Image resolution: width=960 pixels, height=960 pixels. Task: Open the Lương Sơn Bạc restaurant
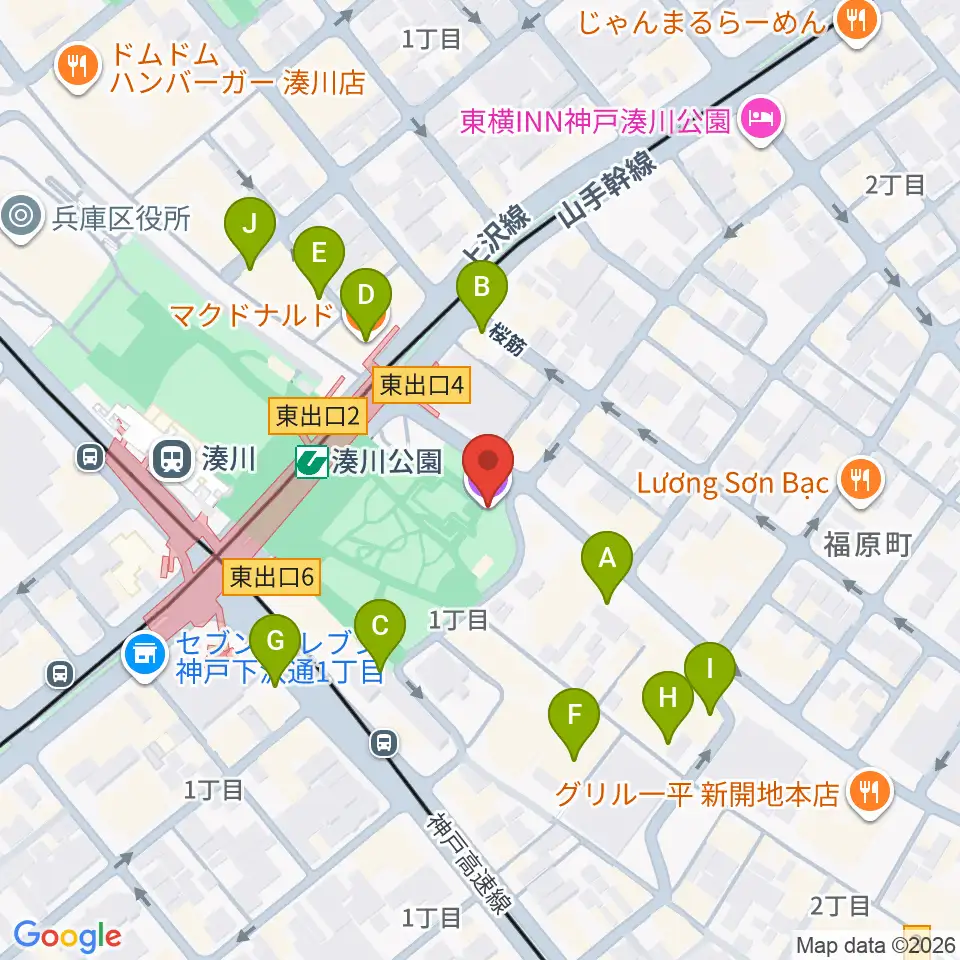pyautogui.click(x=858, y=483)
